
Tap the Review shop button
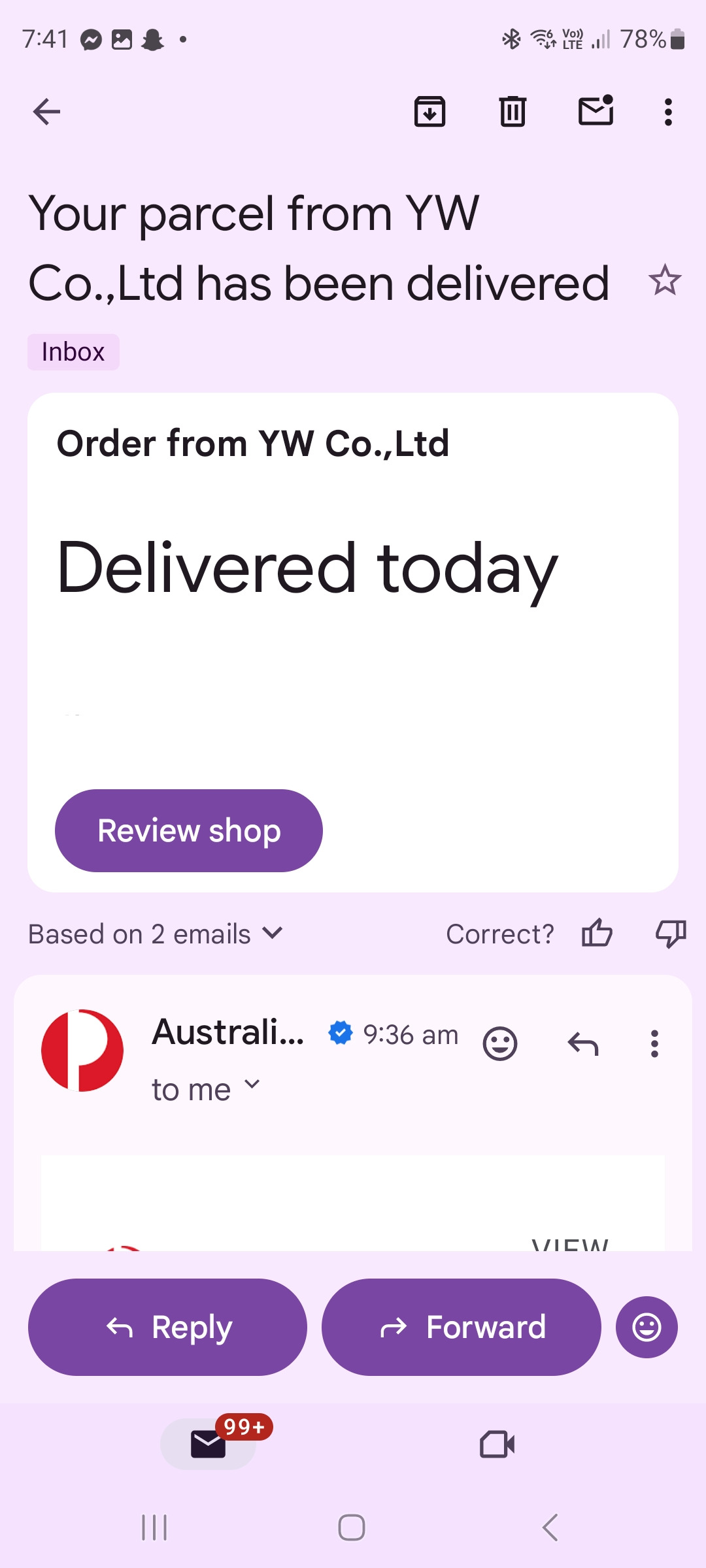click(189, 830)
